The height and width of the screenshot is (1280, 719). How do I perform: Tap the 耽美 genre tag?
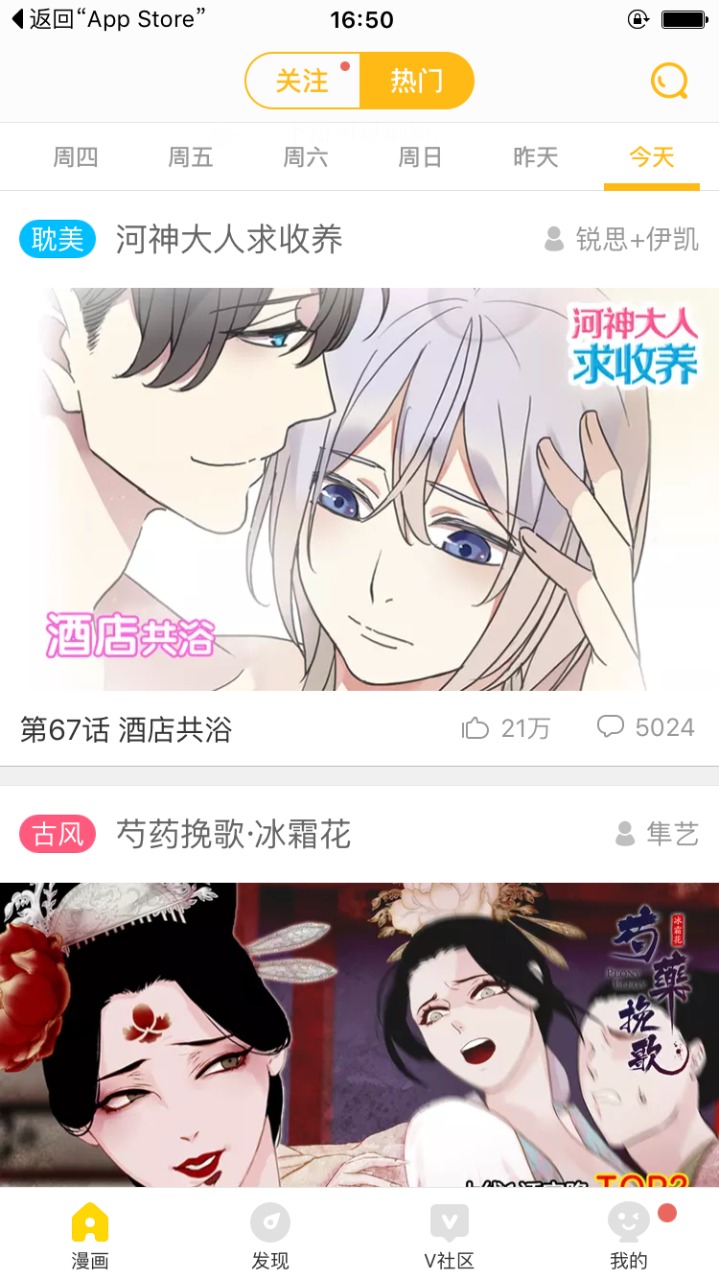(57, 239)
